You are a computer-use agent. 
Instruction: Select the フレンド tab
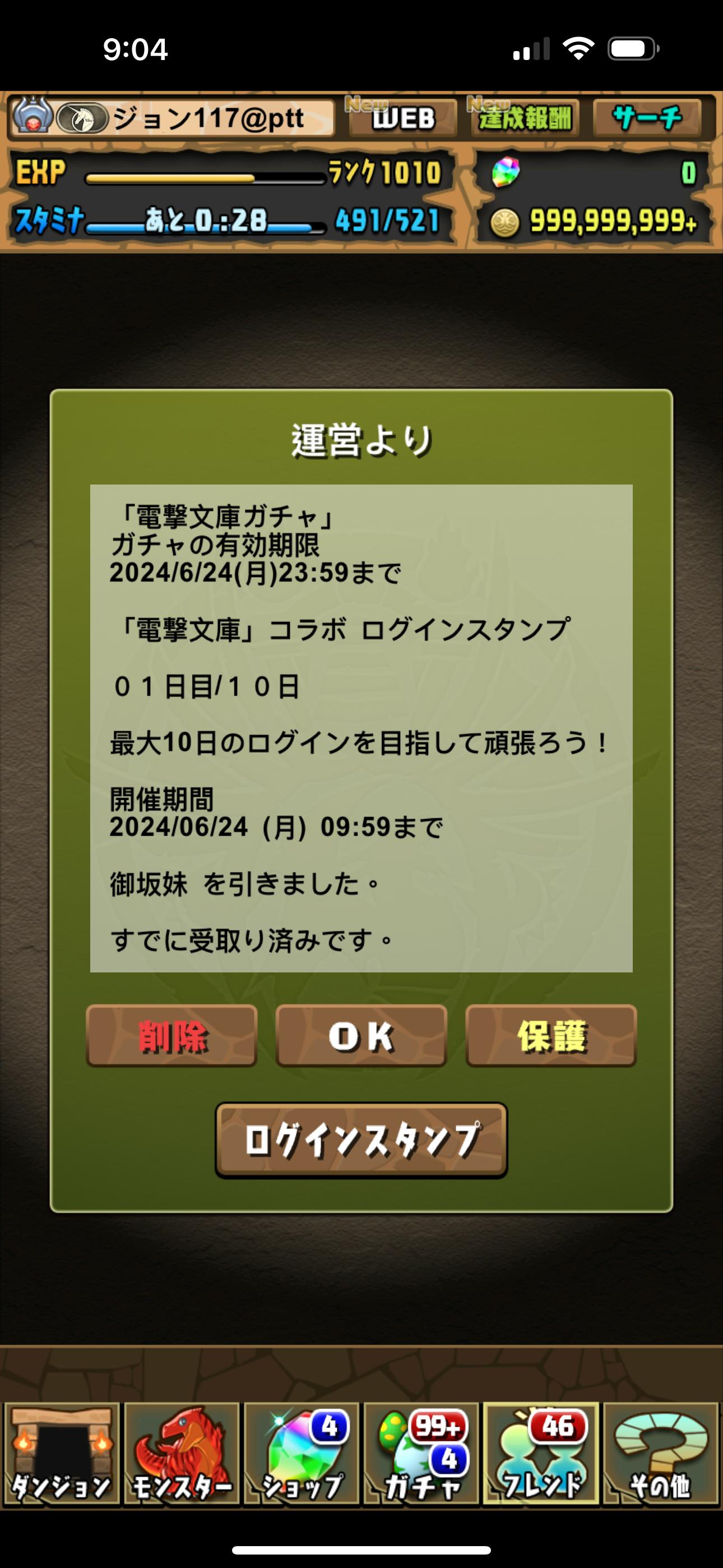click(541, 1454)
